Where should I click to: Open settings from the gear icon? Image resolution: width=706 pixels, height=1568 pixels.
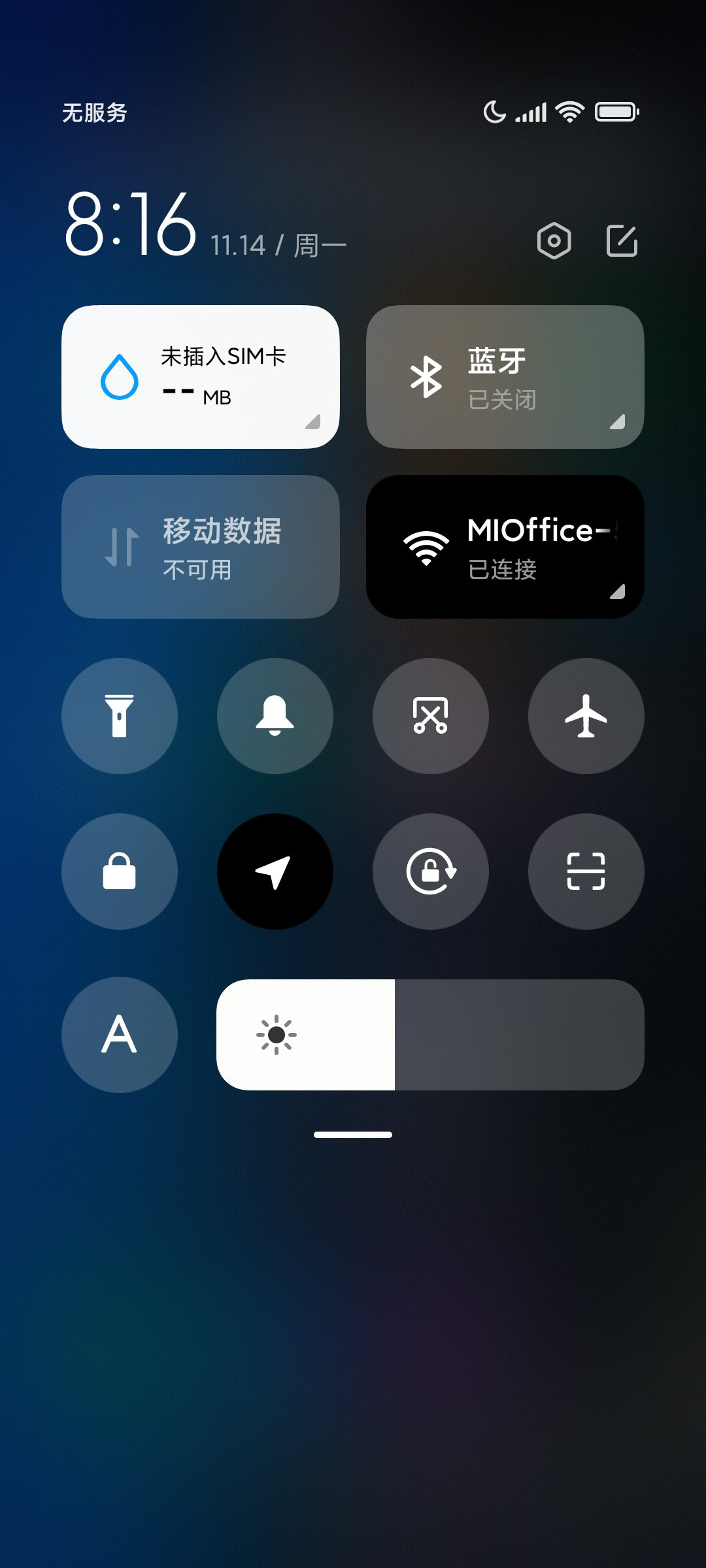[554, 241]
